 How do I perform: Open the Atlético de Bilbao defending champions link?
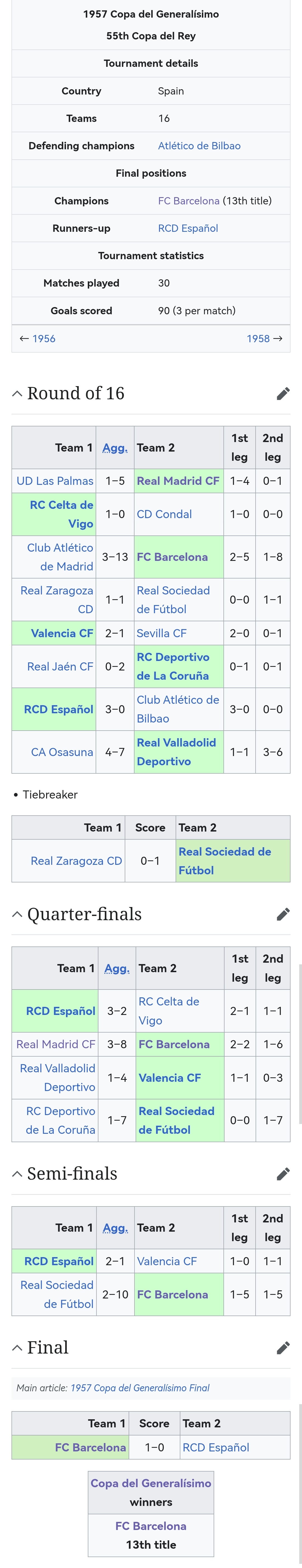[x=199, y=145]
